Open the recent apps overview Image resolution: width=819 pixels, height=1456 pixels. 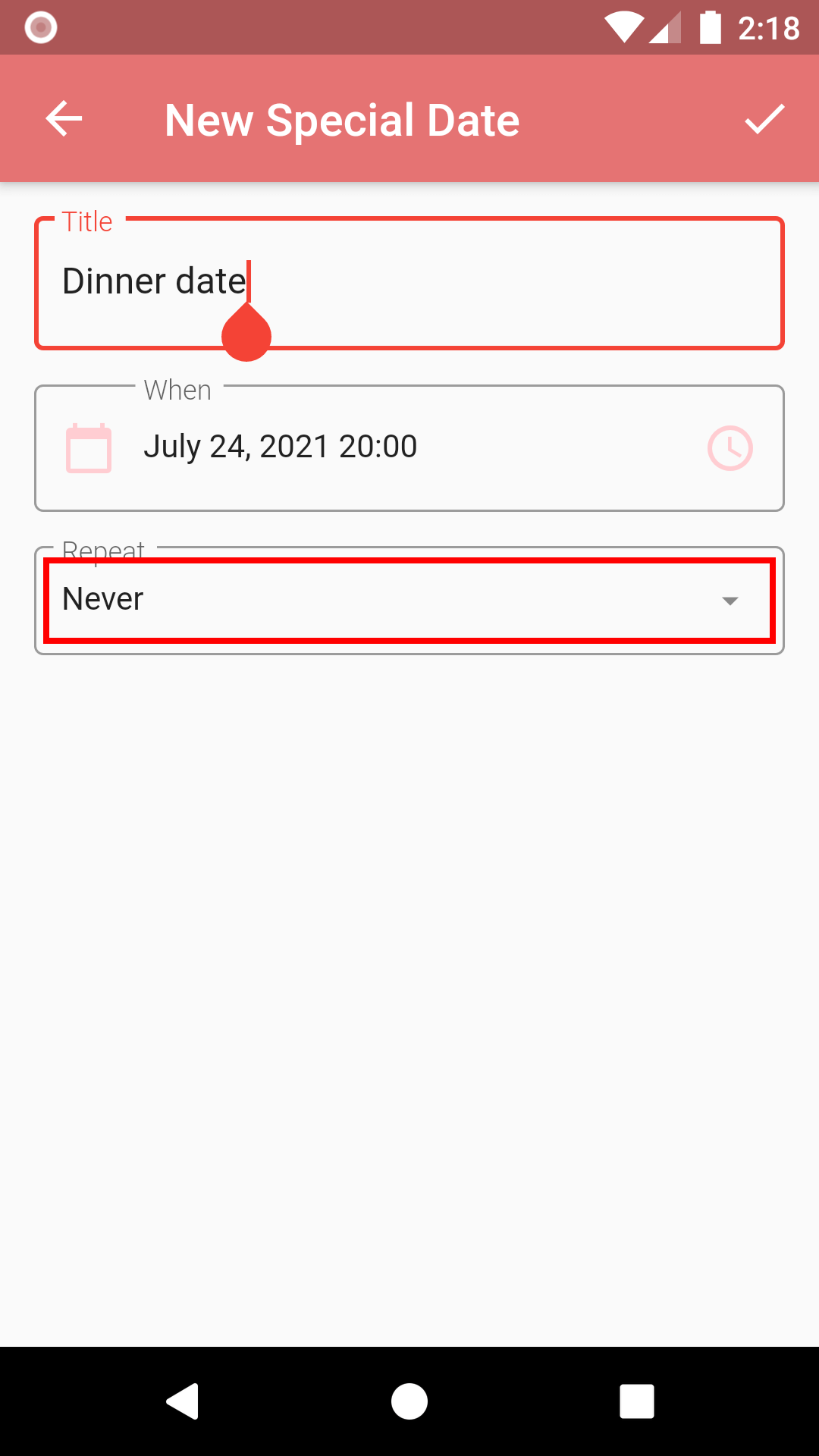[x=636, y=1401]
